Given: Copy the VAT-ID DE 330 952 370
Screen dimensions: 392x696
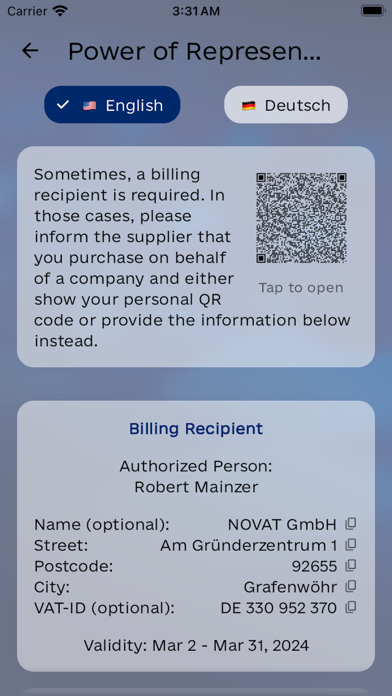Looking at the screenshot, I should (351, 607).
